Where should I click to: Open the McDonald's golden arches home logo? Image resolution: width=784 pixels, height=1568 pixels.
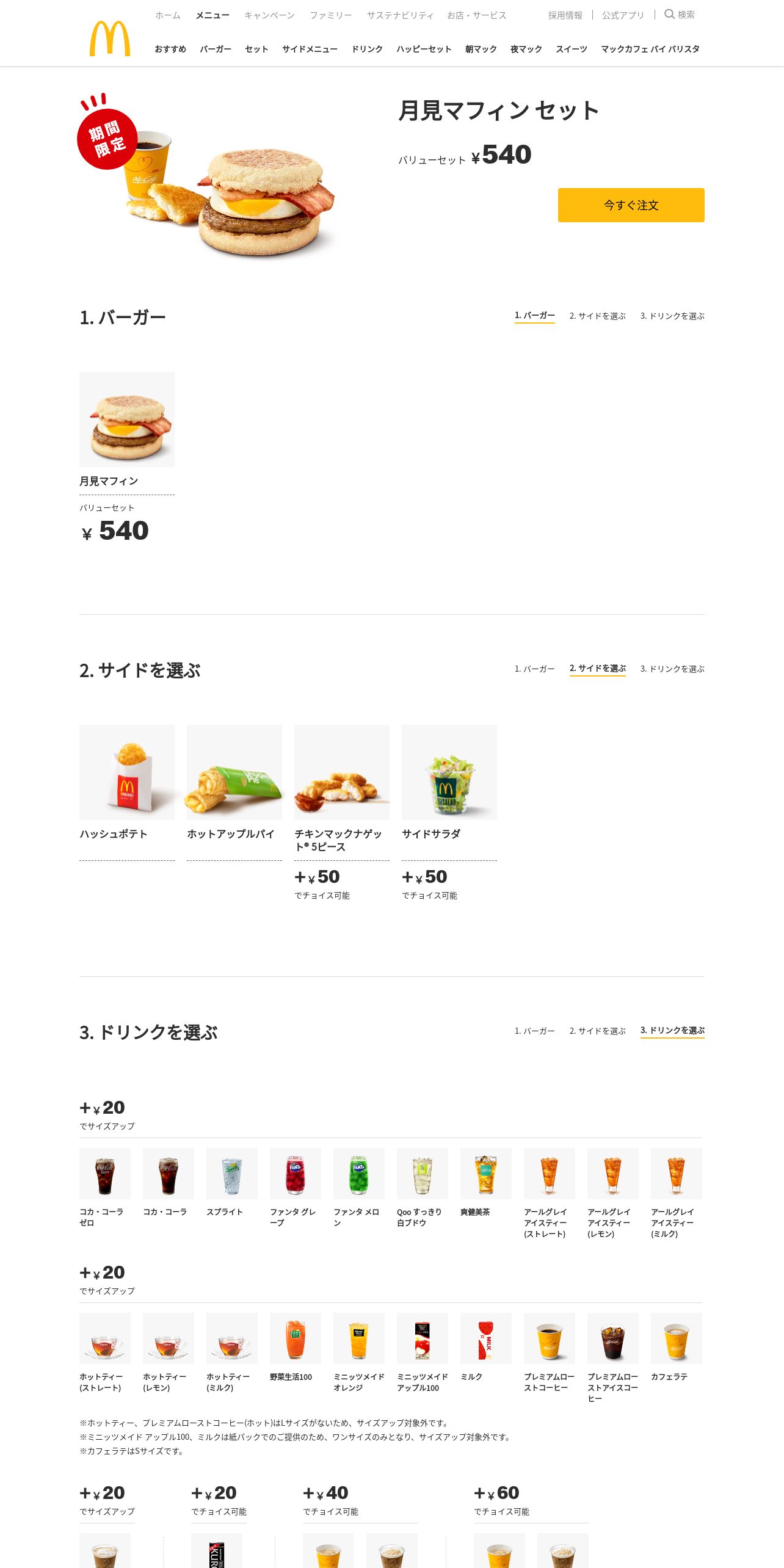point(110,39)
